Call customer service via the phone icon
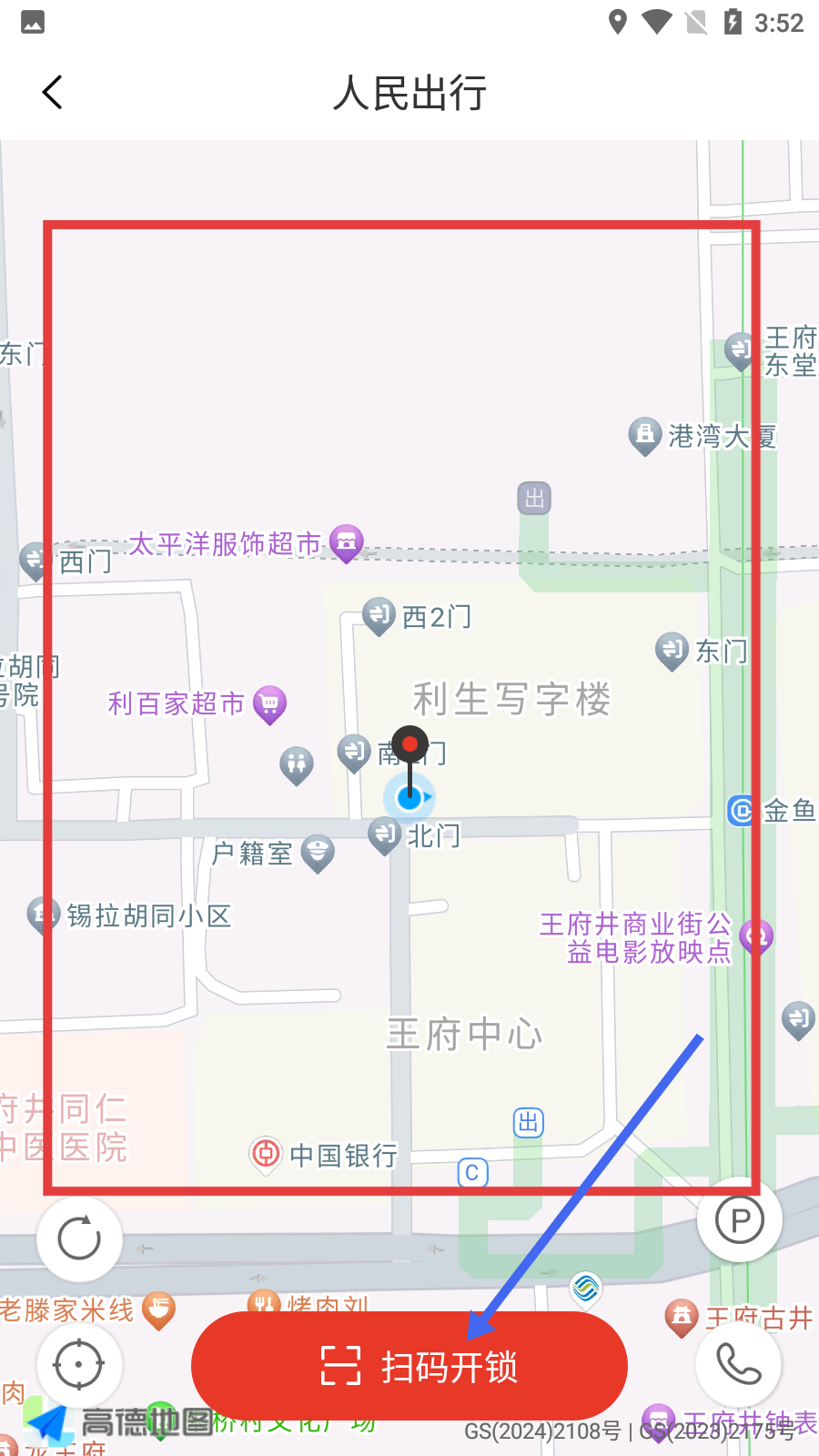The image size is (819, 1456). tap(738, 1364)
